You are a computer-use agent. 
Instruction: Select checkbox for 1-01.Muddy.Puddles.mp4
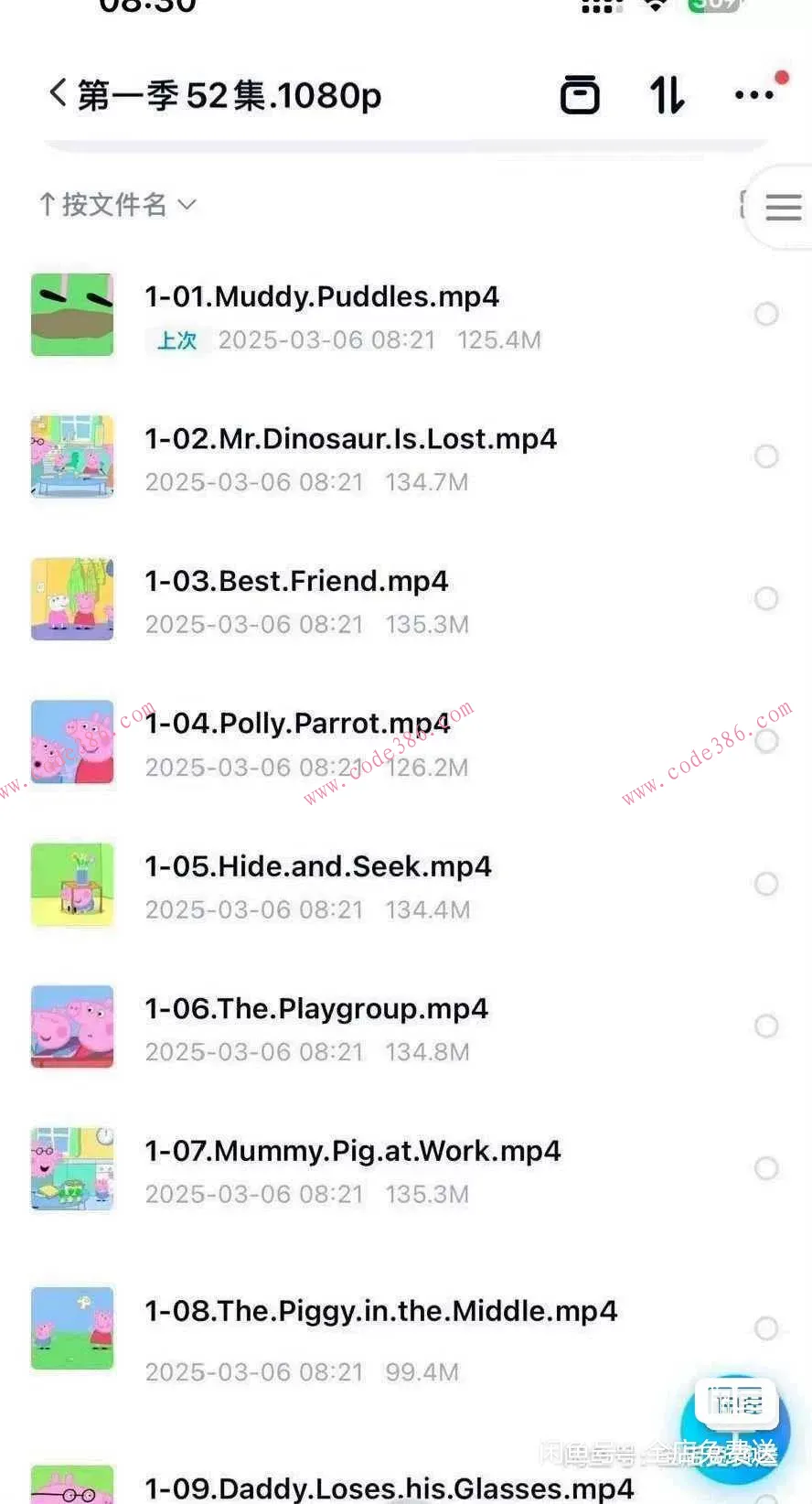coord(766,315)
